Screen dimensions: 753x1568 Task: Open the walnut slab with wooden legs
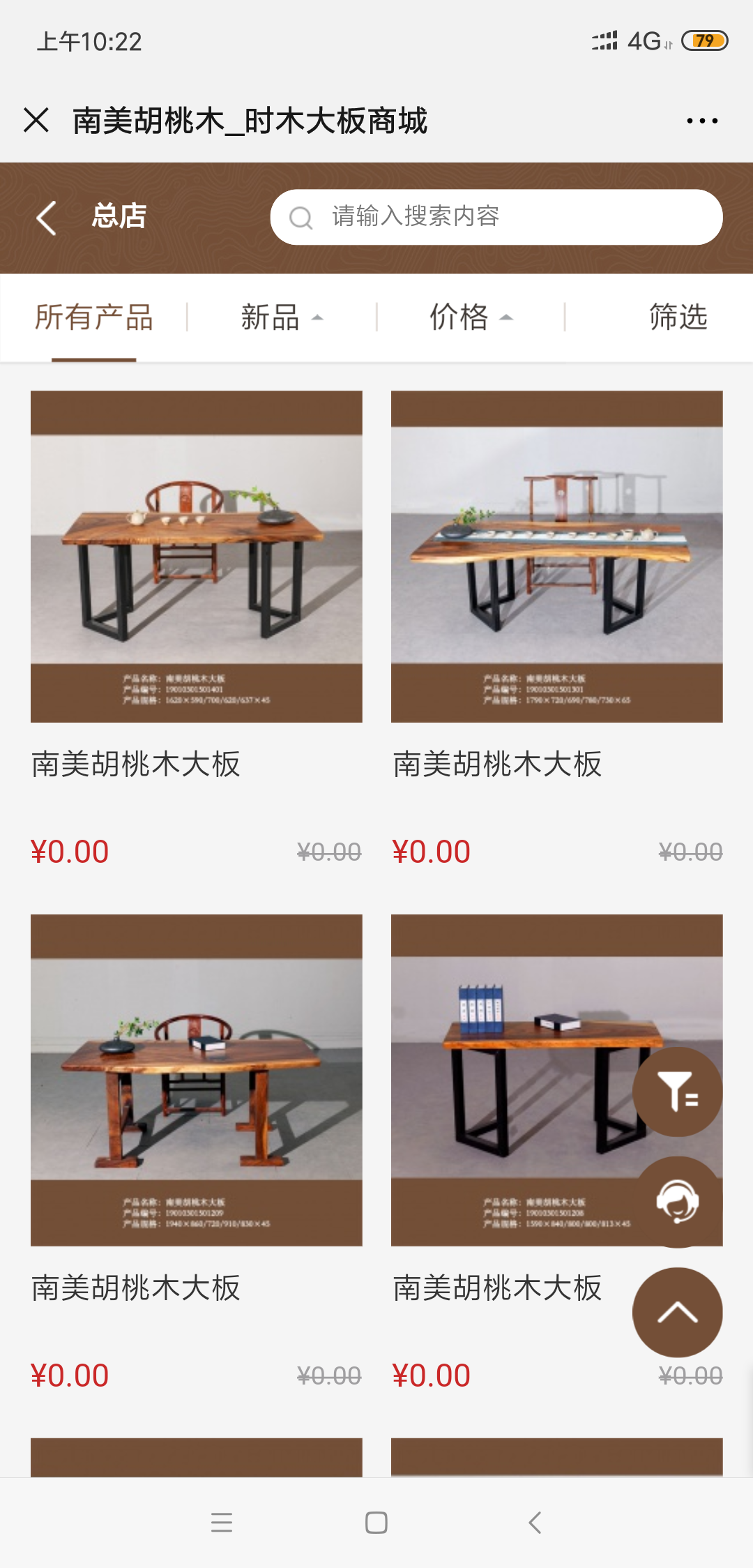pyautogui.click(x=197, y=1080)
